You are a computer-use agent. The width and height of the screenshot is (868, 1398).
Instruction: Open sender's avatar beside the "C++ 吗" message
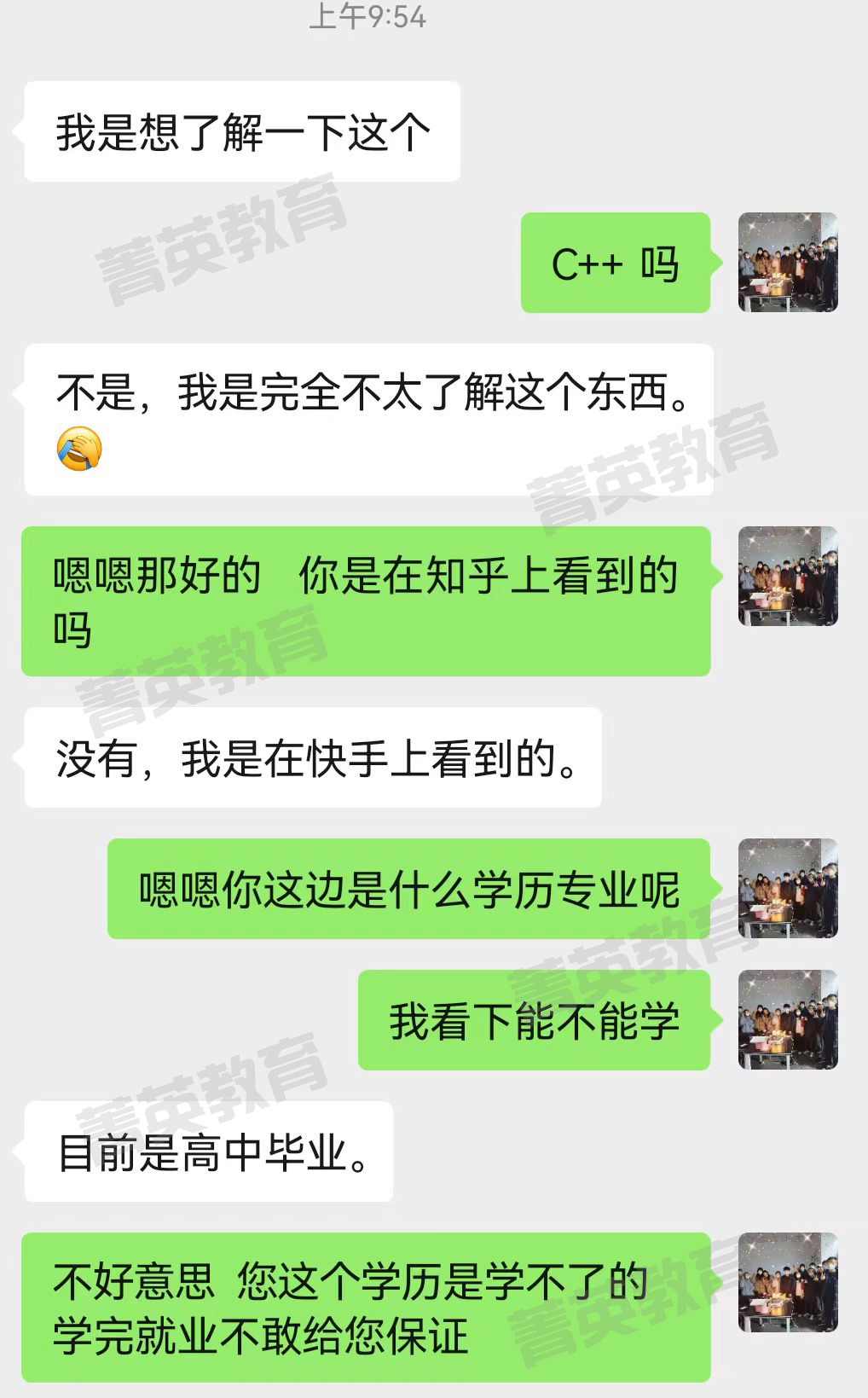tap(788, 263)
